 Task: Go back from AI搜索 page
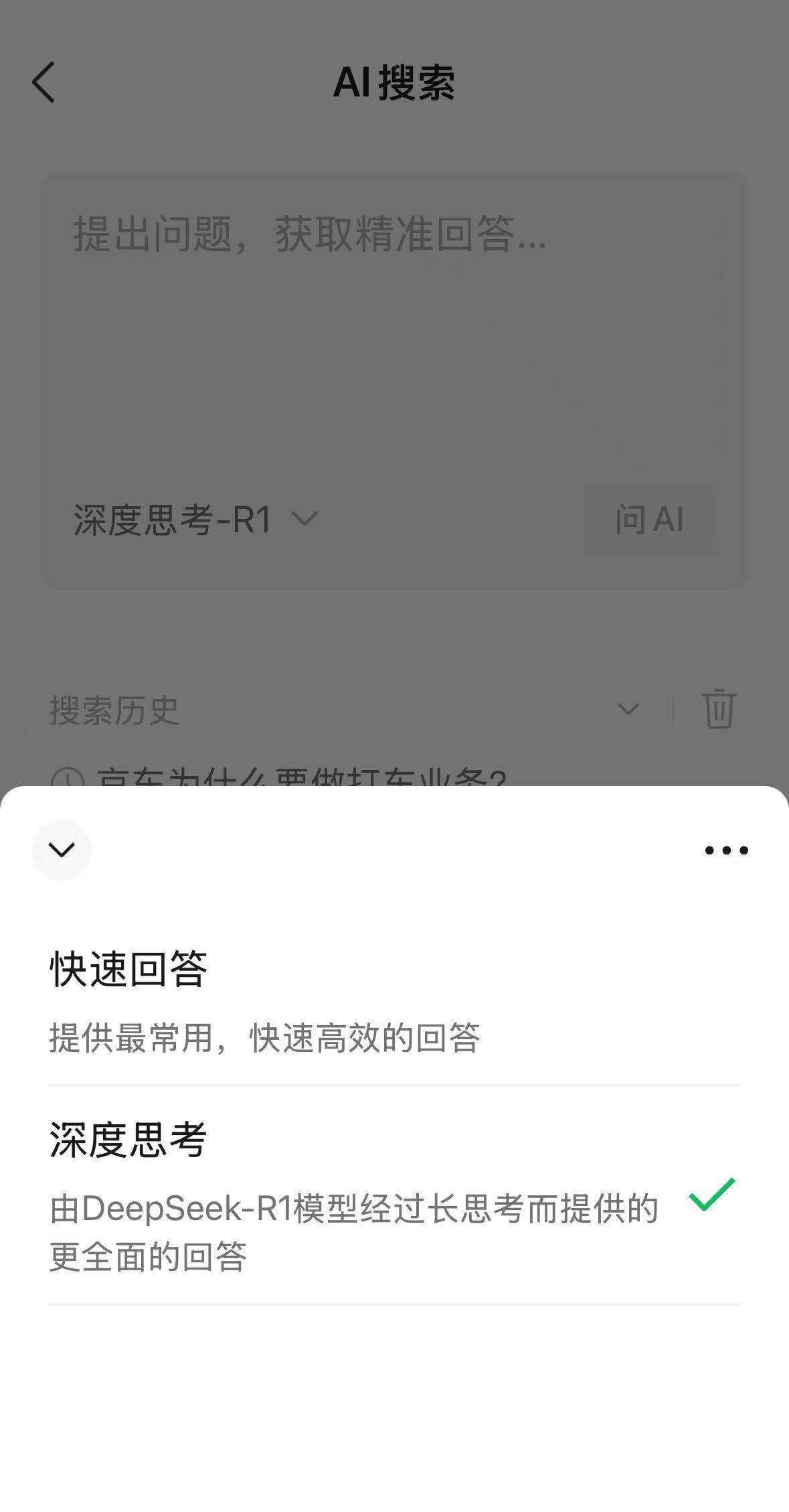tap(44, 82)
